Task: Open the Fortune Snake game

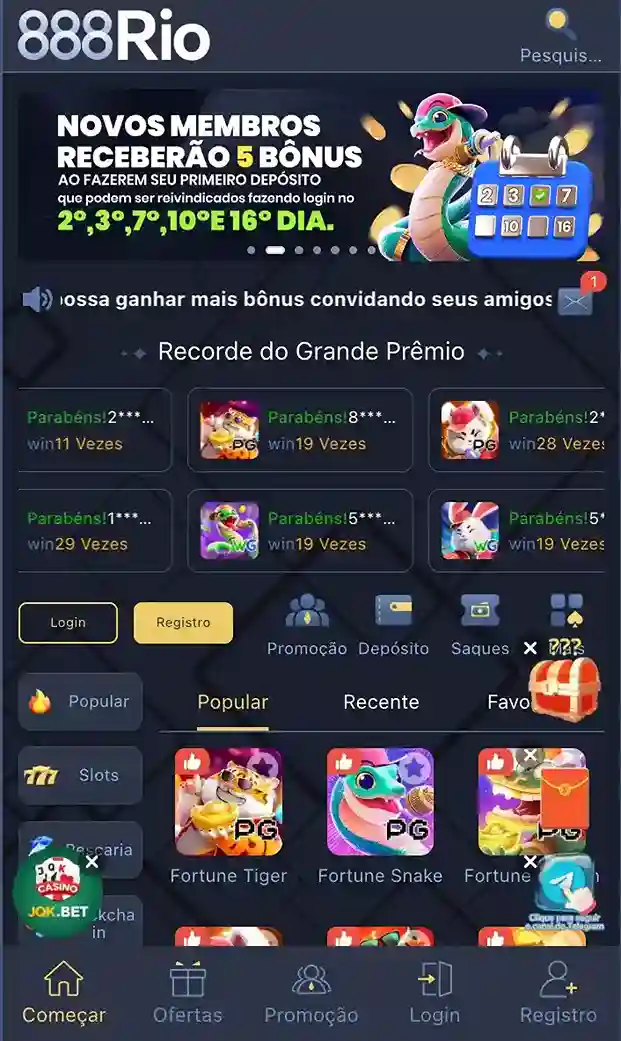Action: coord(380,803)
